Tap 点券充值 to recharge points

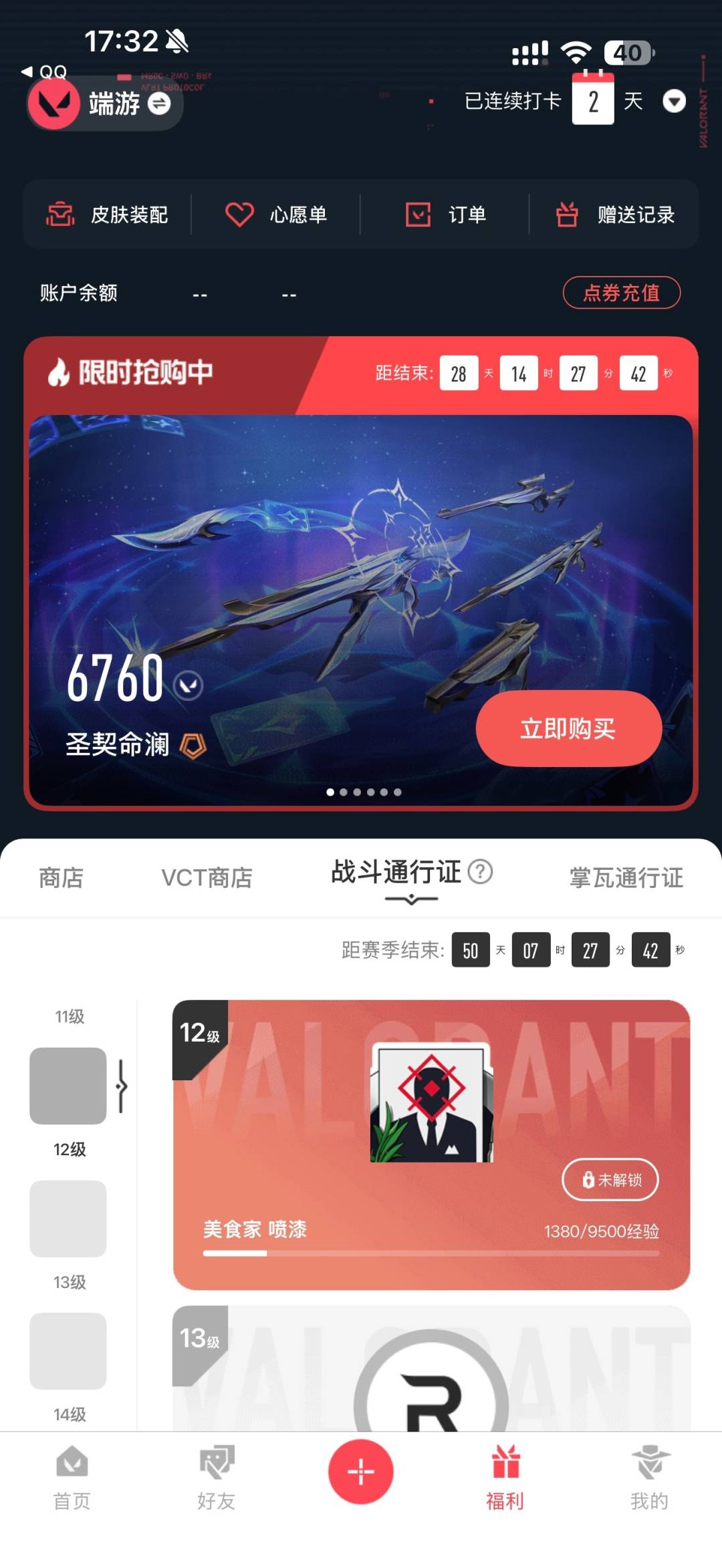(x=622, y=293)
